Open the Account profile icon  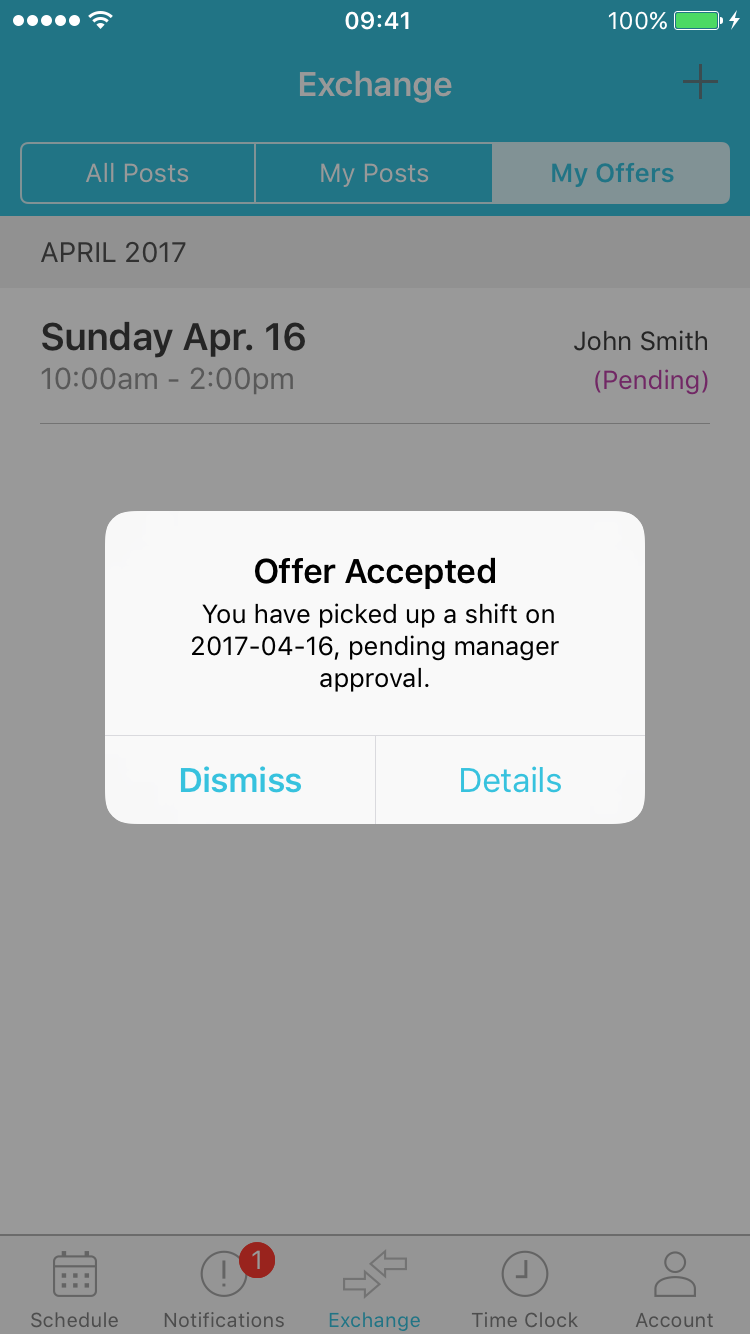tap(674, 1273)
